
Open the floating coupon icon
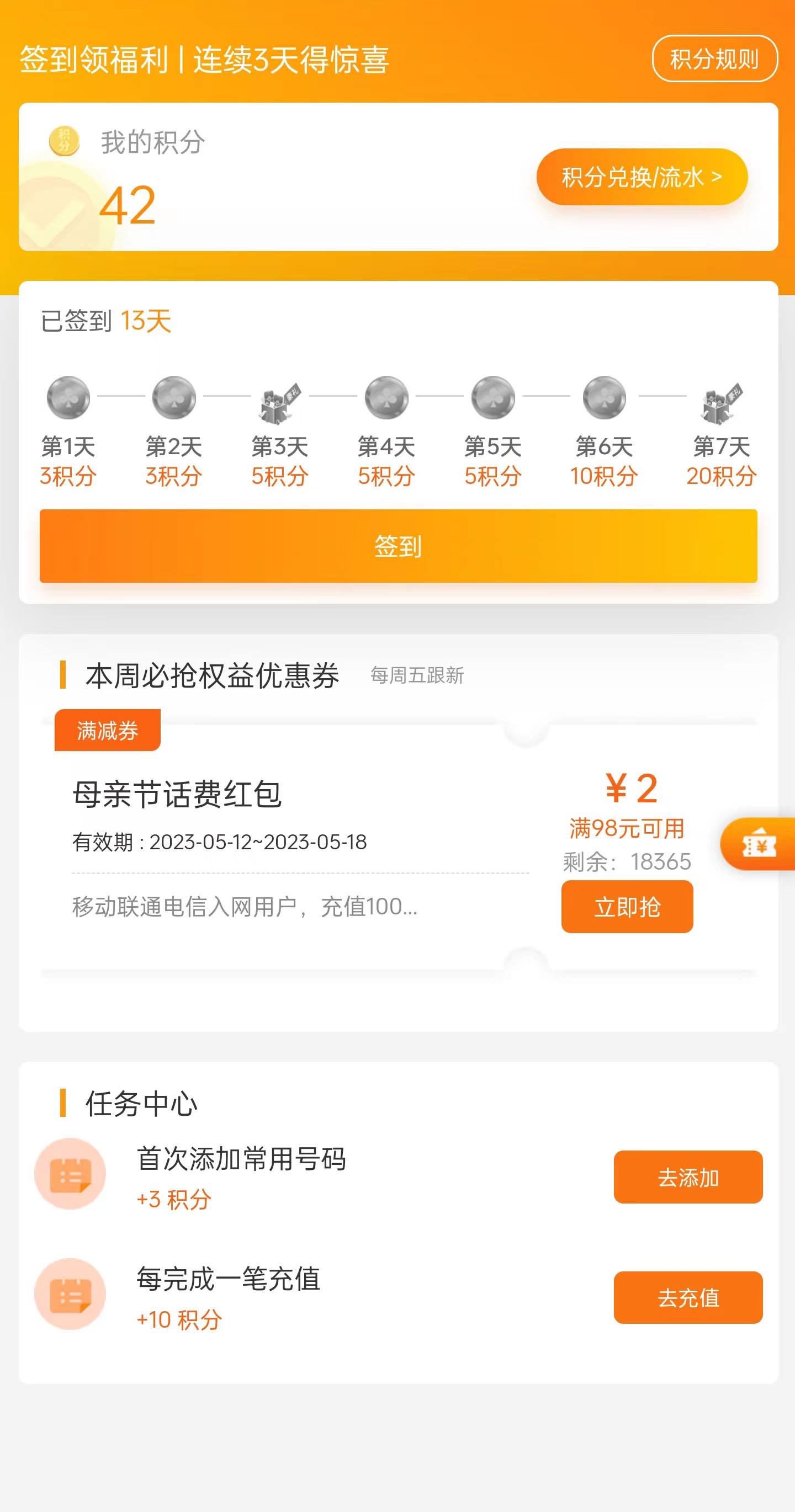click(x=760, y=845)
